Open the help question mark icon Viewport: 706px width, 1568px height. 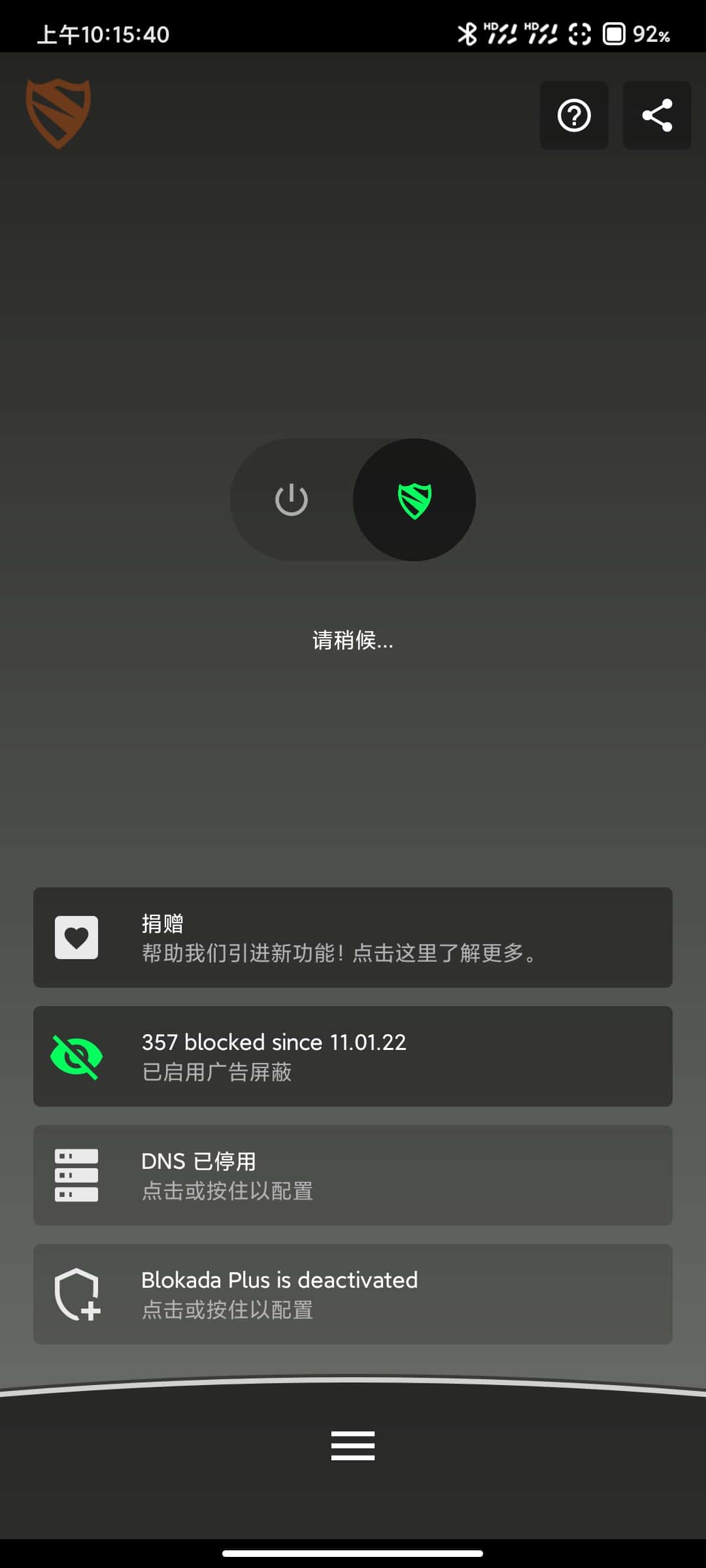(x=574, y=116)
